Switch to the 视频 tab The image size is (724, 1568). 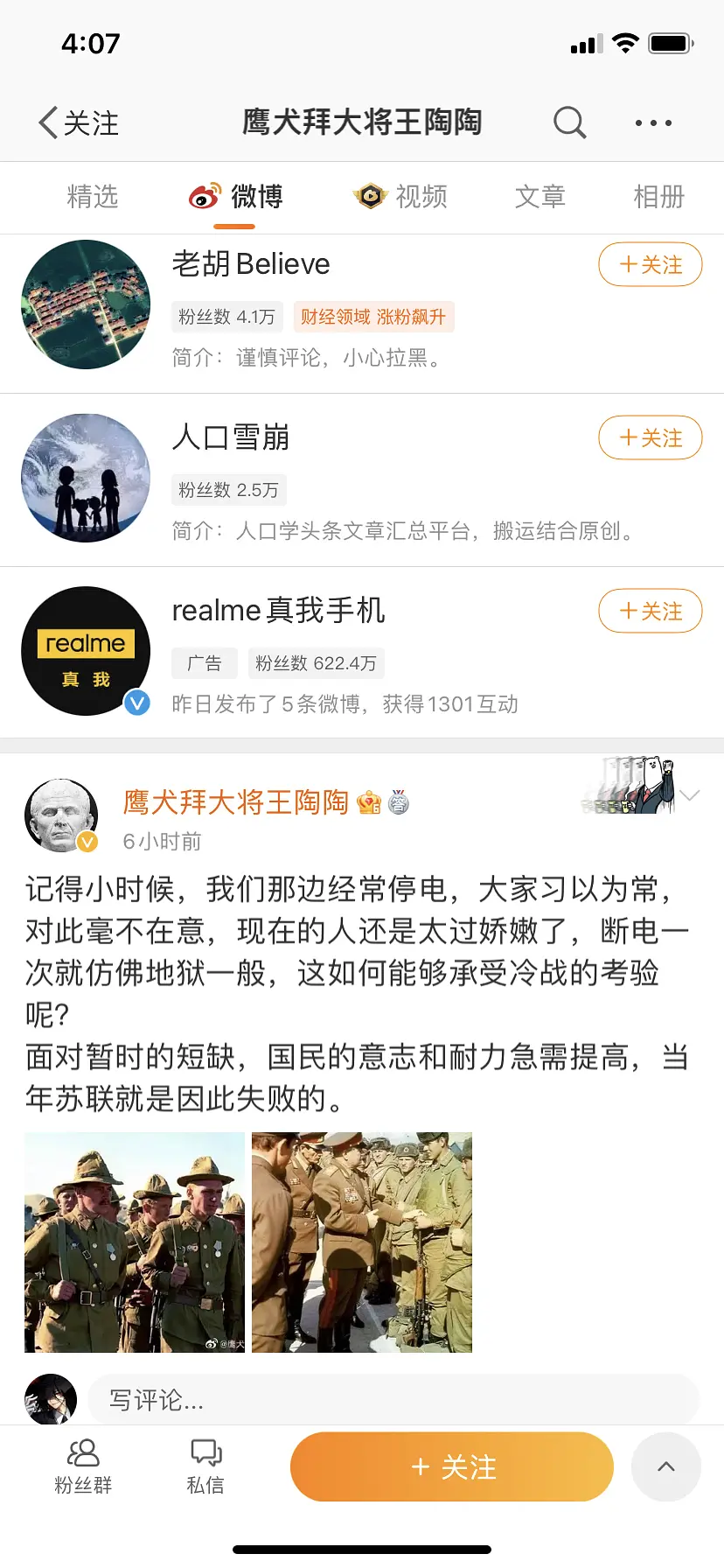(x=401, y=197)
